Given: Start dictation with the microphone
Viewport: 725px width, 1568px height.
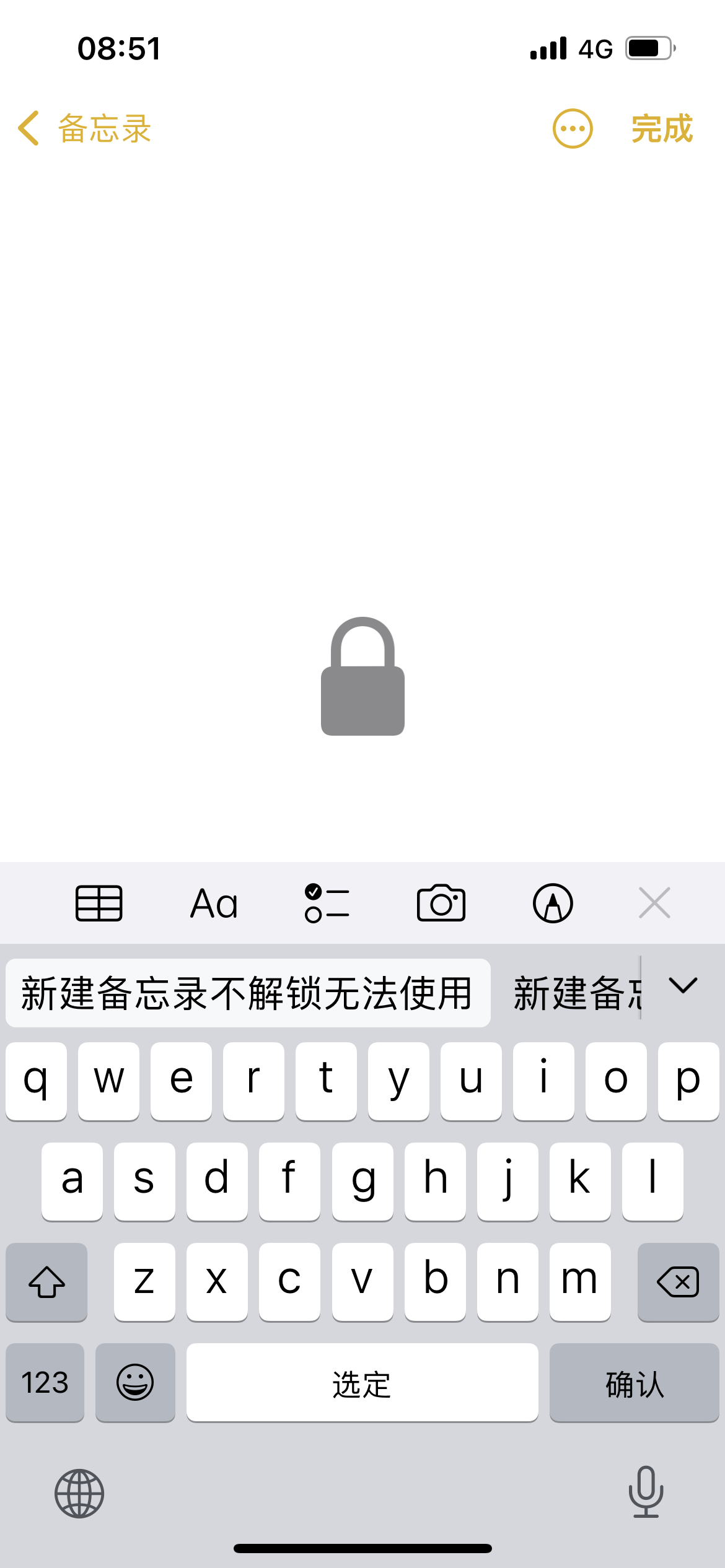Looking at the screenshot, I should (x=646, y=1492).
